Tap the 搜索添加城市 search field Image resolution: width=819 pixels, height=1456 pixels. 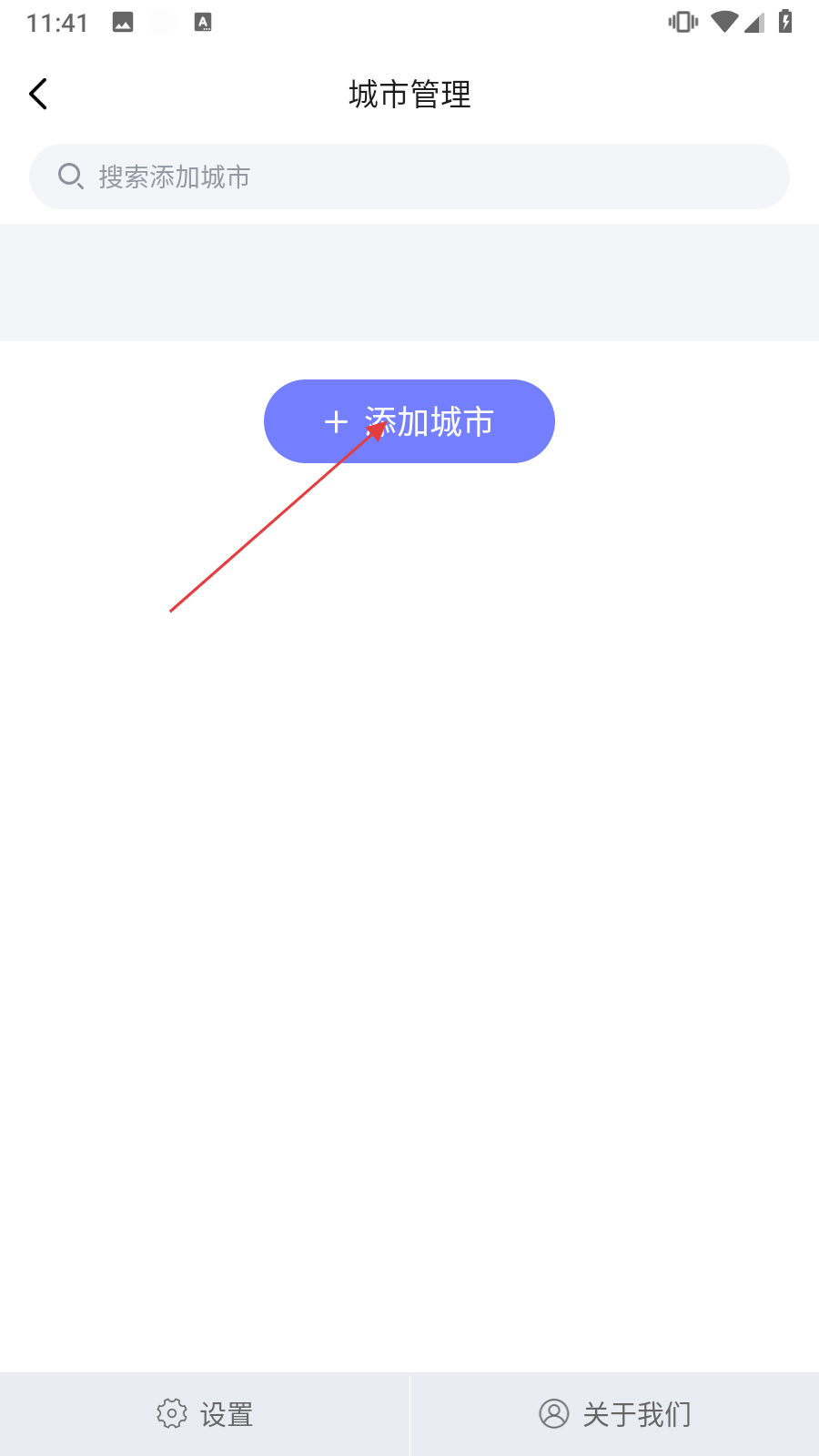pyautogui.click(x=409, y=177)
